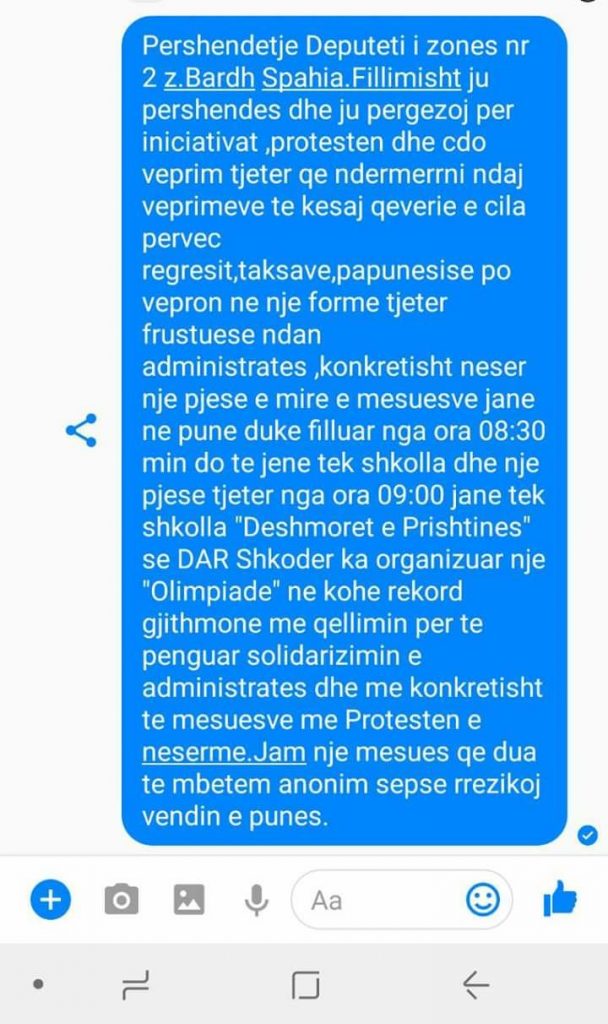Open the camera to take a photo
This screenshot has height=1024, width=608.
[121, 900]
